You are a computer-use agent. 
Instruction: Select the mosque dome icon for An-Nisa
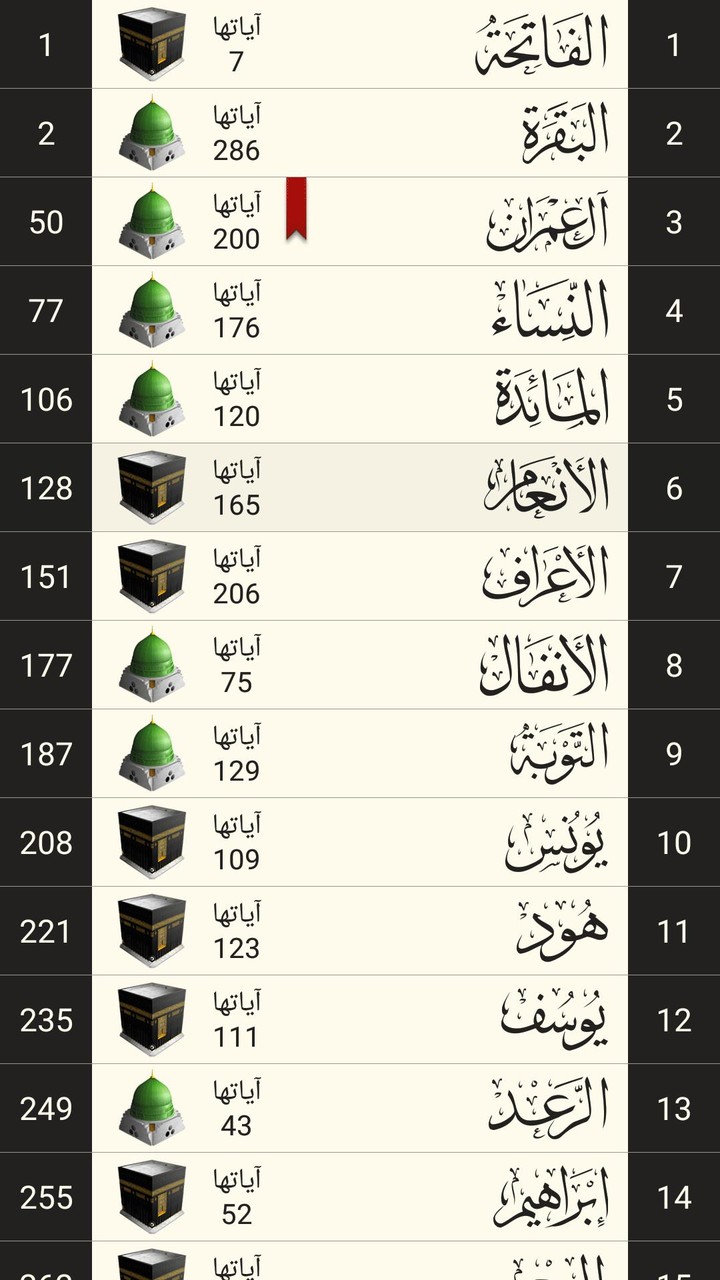point(151,310)
